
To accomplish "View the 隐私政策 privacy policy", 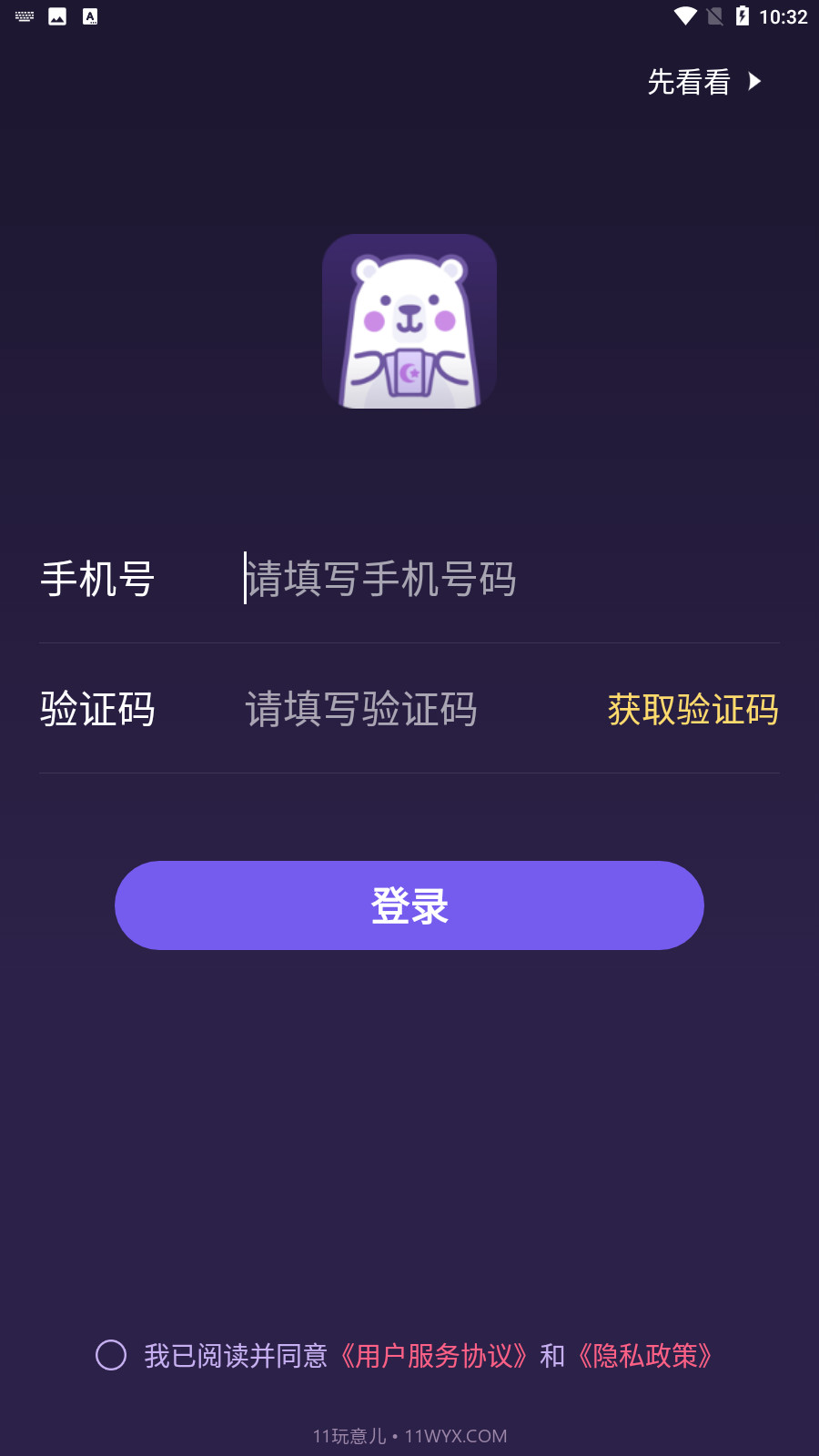I will pos(647,1356).
